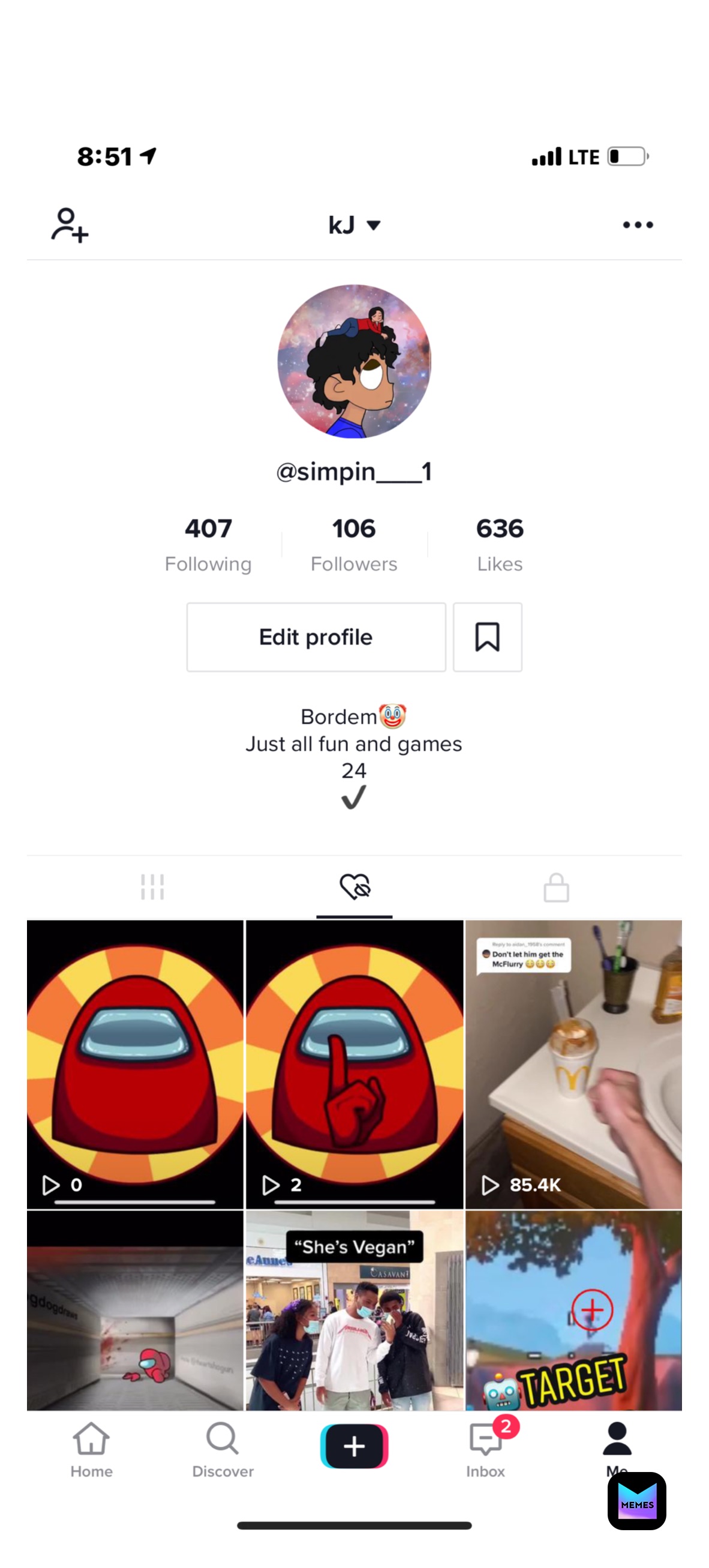The width and height of the screenshot is (709, 1568).
Task: View the 407 Following list
Action: [208, 544]
